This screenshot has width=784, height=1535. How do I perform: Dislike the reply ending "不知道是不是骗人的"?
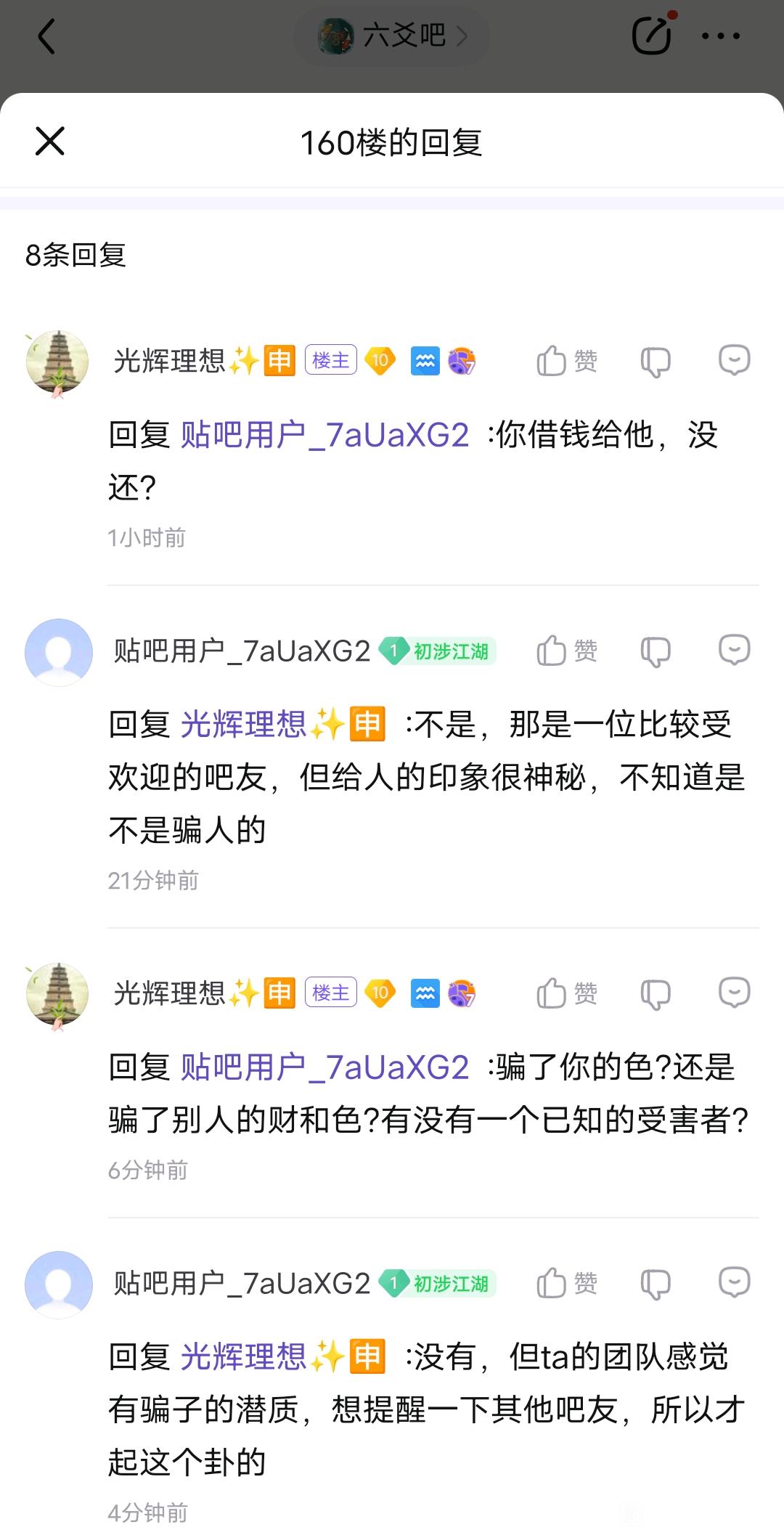pyautogui.click(x=655, y=651)
